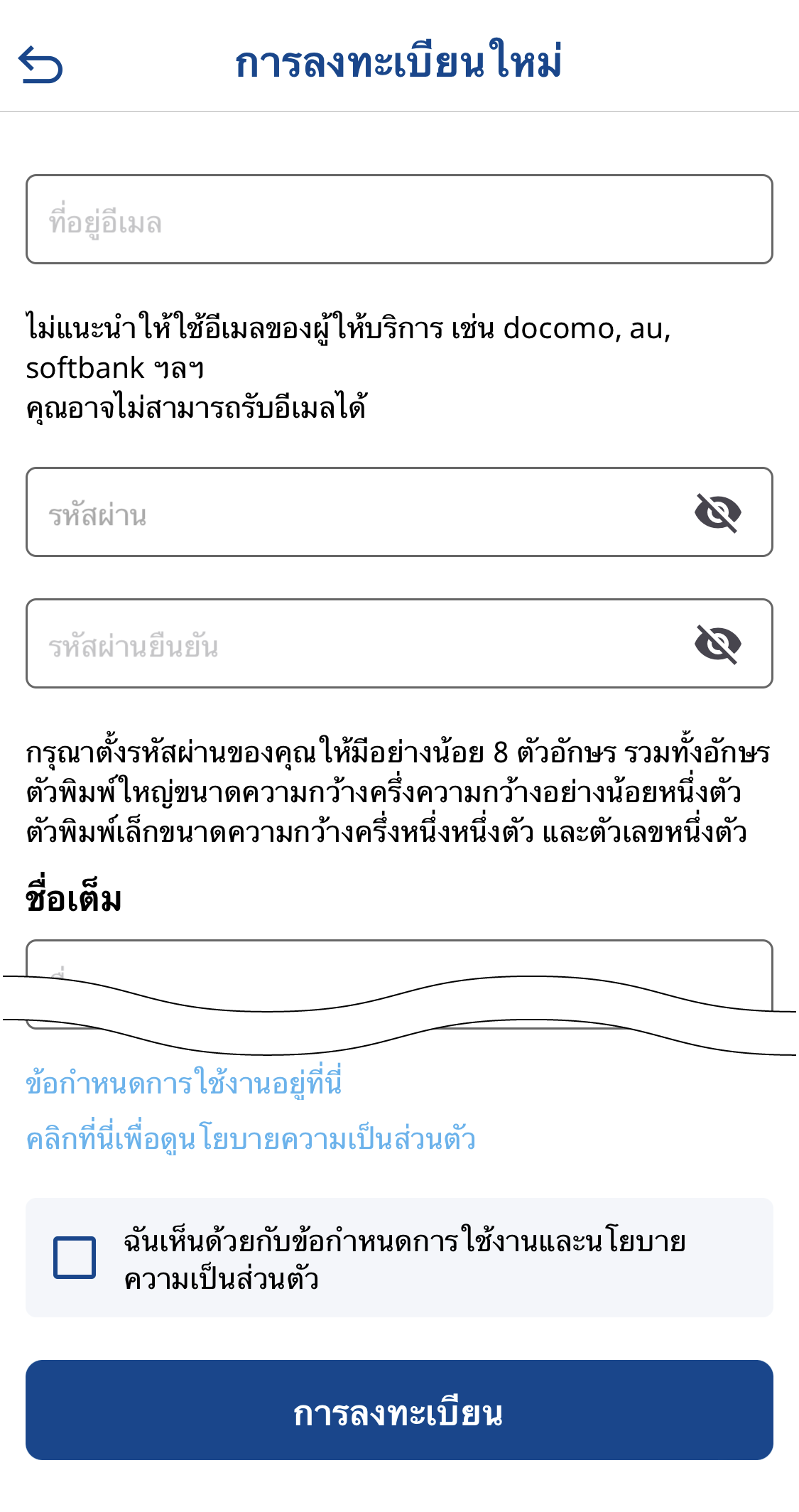The height and width of the screenshot is (1512, 799).
Task: Go back using the return arrow
Action: point(40,65)
